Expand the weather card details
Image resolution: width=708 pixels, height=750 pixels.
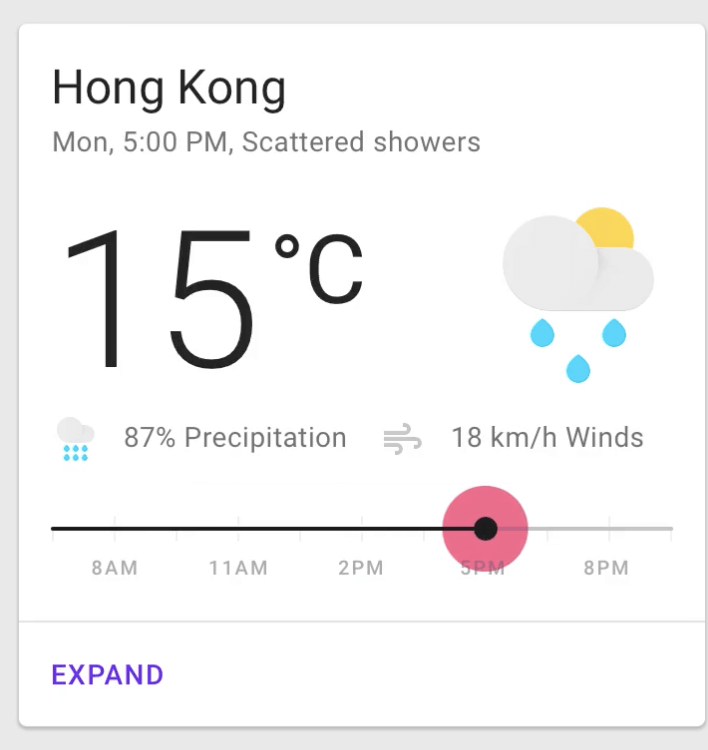(x=107, y=675)
